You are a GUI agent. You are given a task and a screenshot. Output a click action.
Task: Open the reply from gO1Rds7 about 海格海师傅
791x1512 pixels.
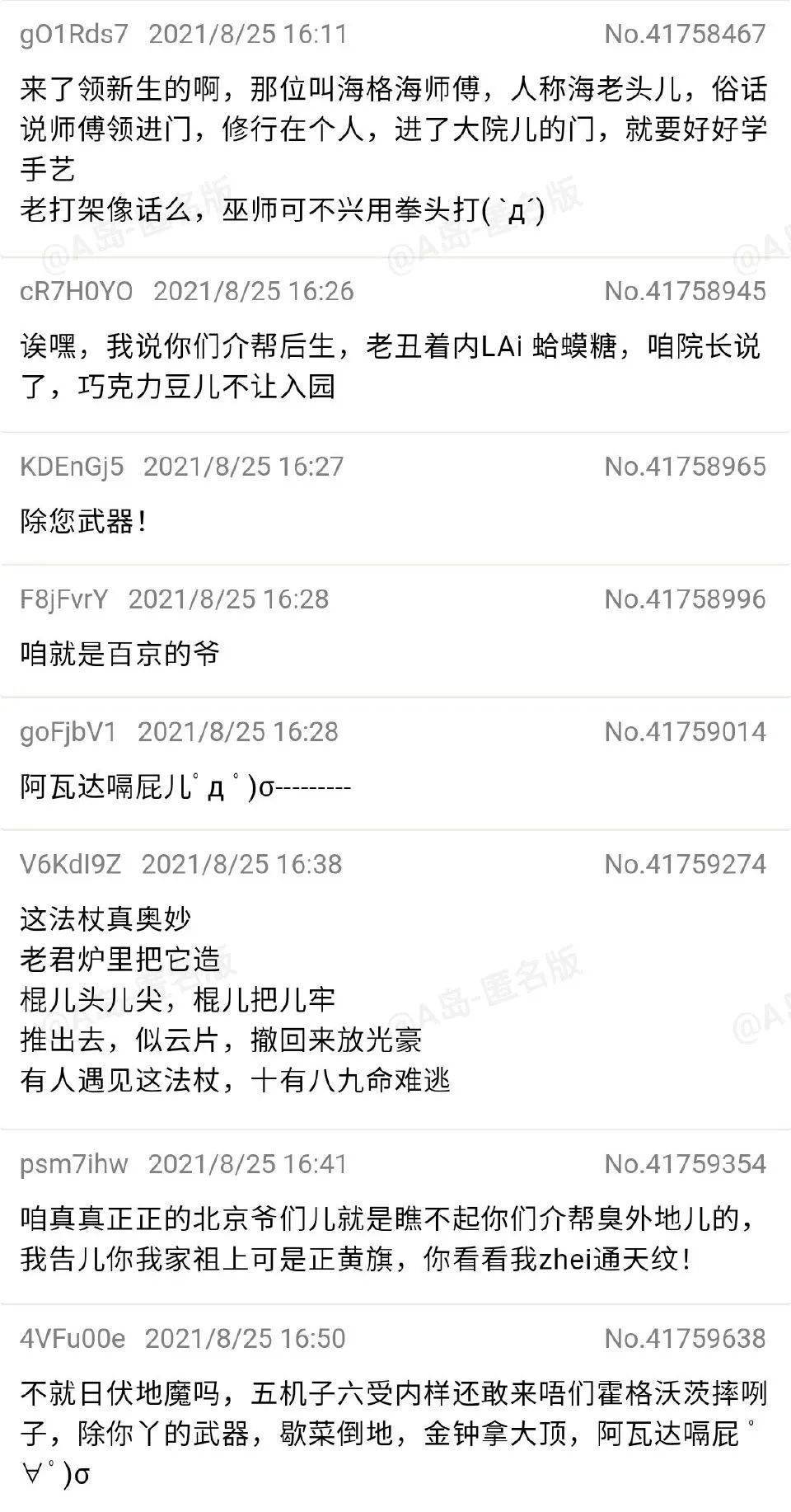tap(394, 148)
